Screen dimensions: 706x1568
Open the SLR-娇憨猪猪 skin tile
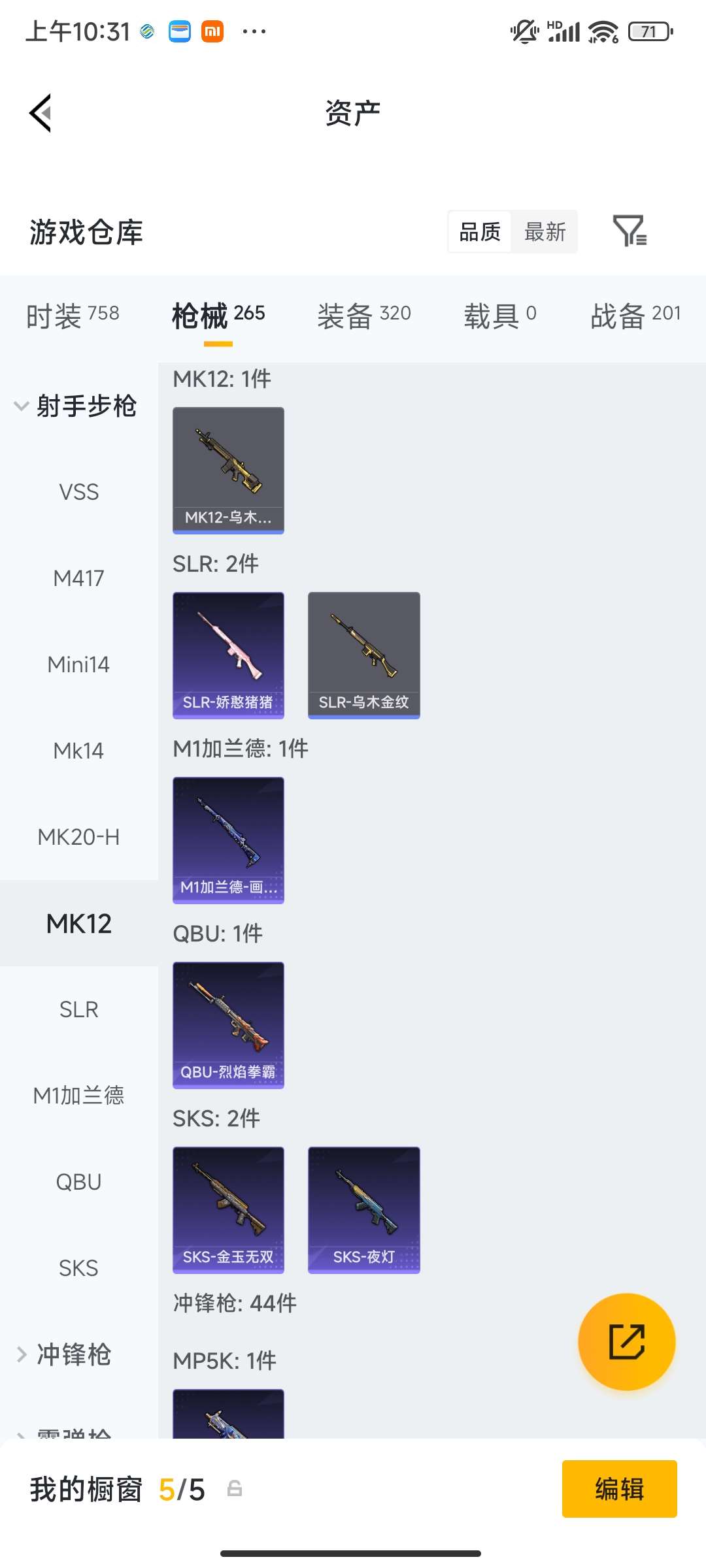[x=228, y=655]
